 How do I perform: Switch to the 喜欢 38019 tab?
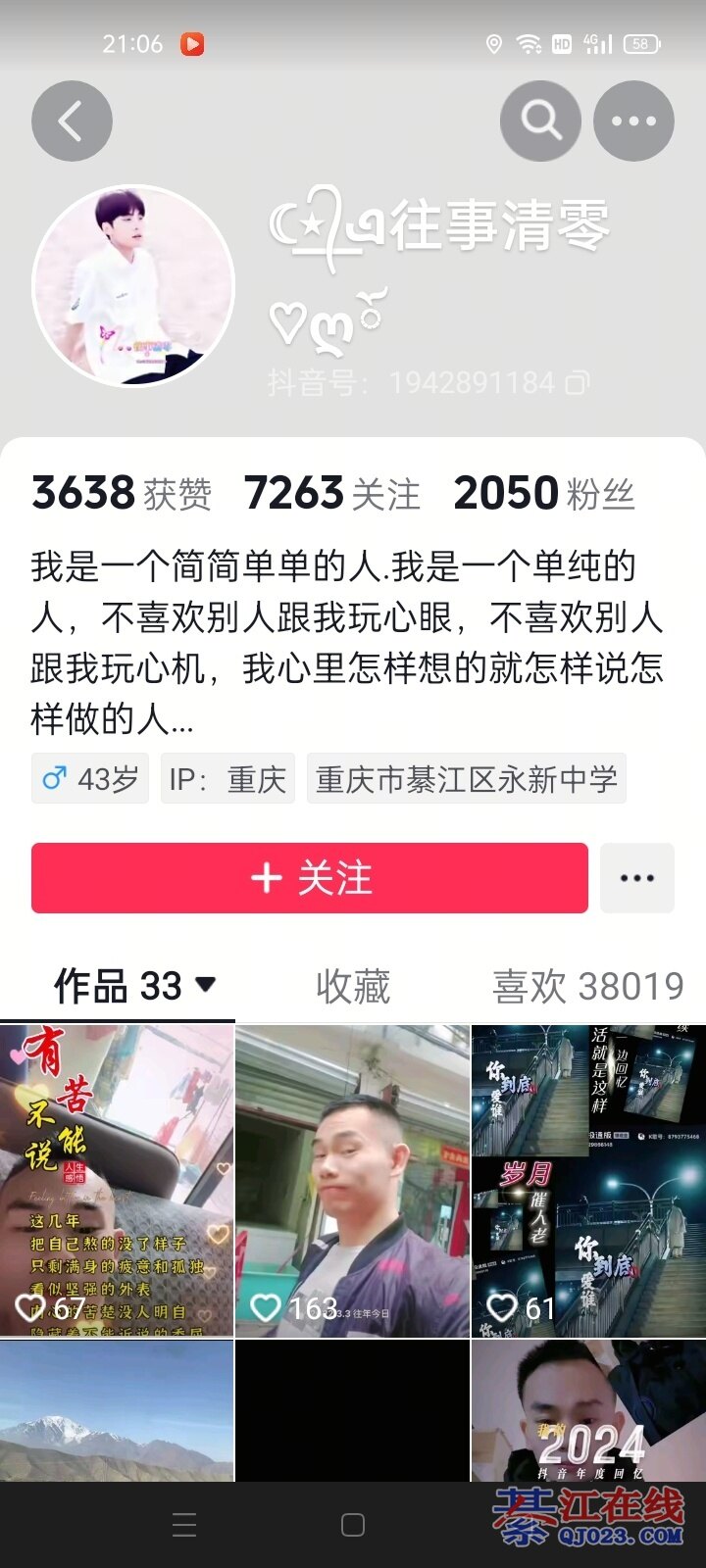586,986
